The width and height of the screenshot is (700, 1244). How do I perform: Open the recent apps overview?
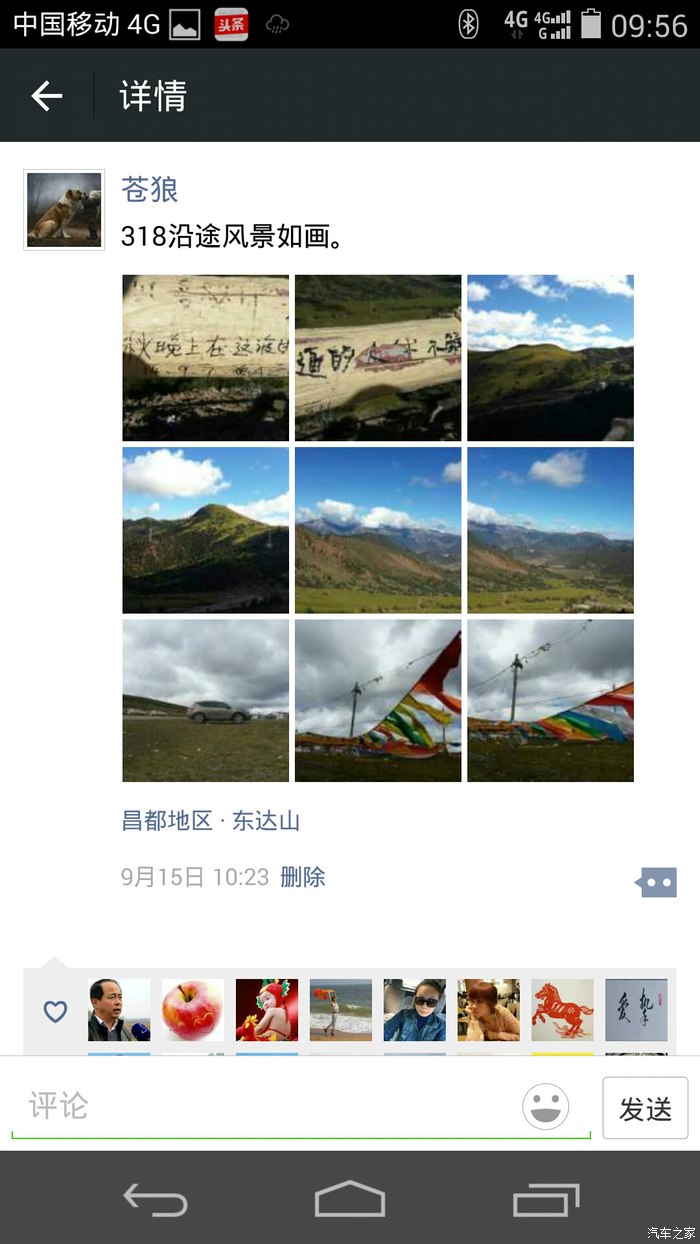545,1199
